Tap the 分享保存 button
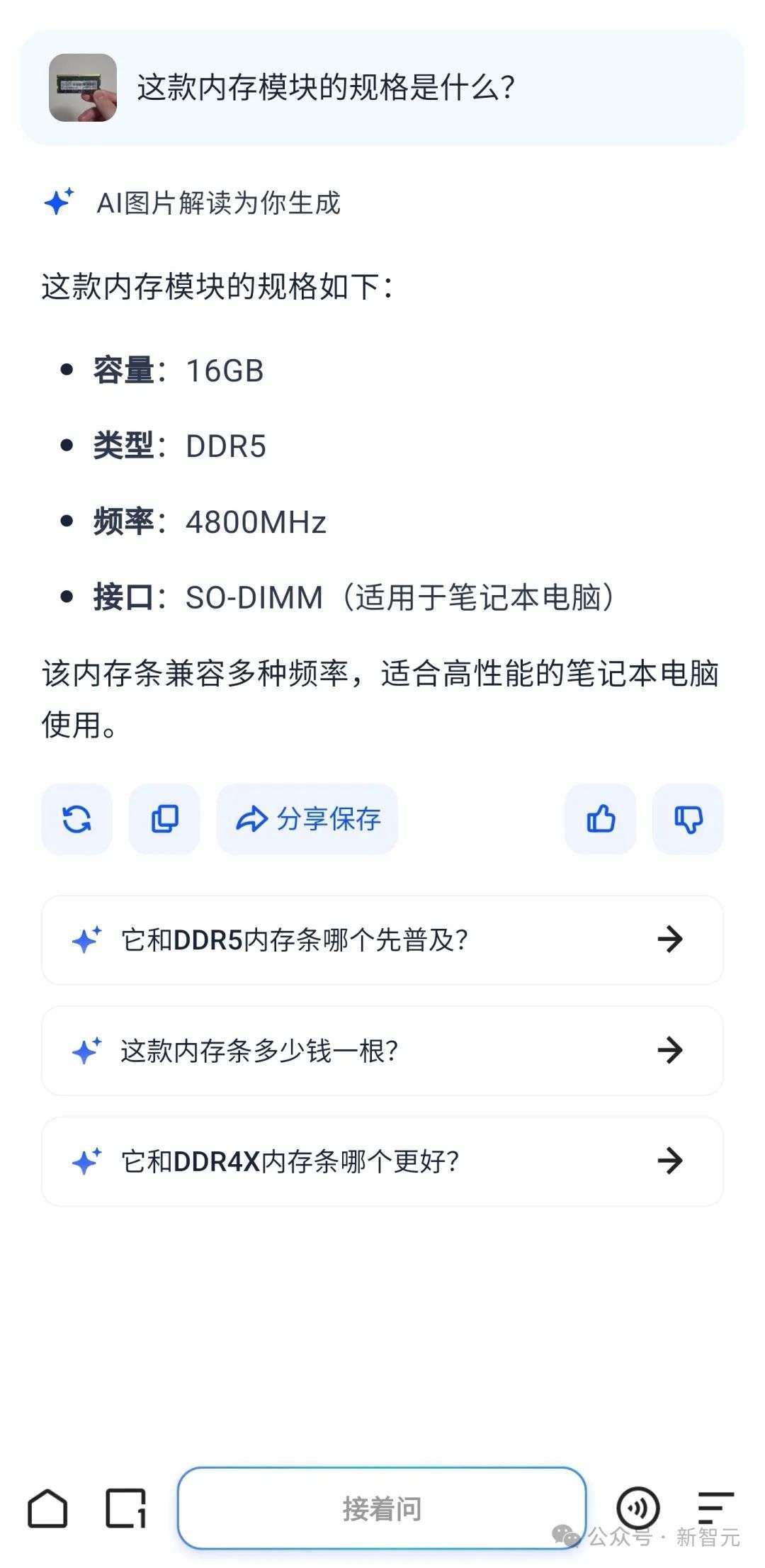765x1568 pixels. click(x=307, y=819)
